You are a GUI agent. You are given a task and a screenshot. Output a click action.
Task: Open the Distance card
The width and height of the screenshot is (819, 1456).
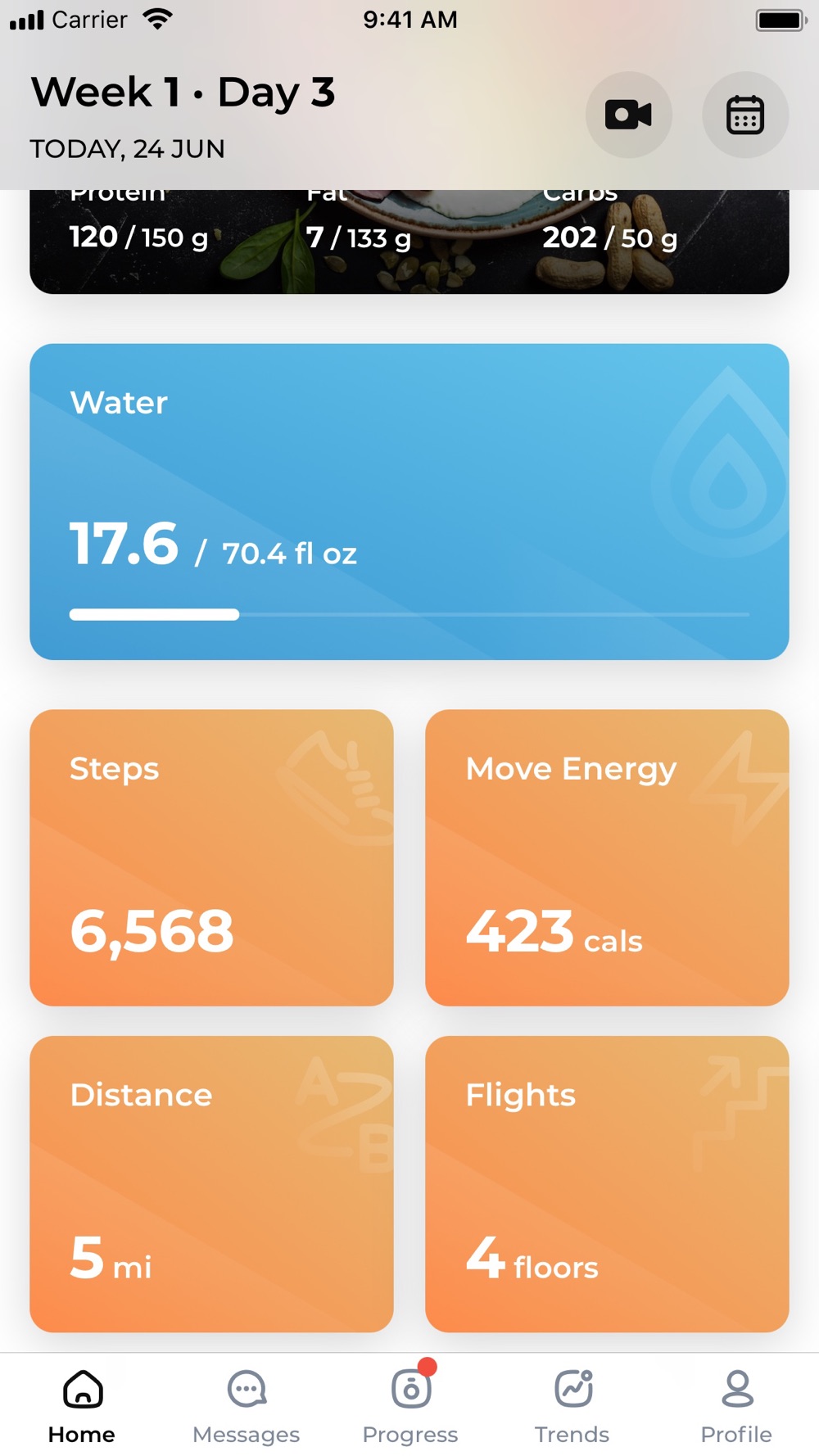point(211,1183)
